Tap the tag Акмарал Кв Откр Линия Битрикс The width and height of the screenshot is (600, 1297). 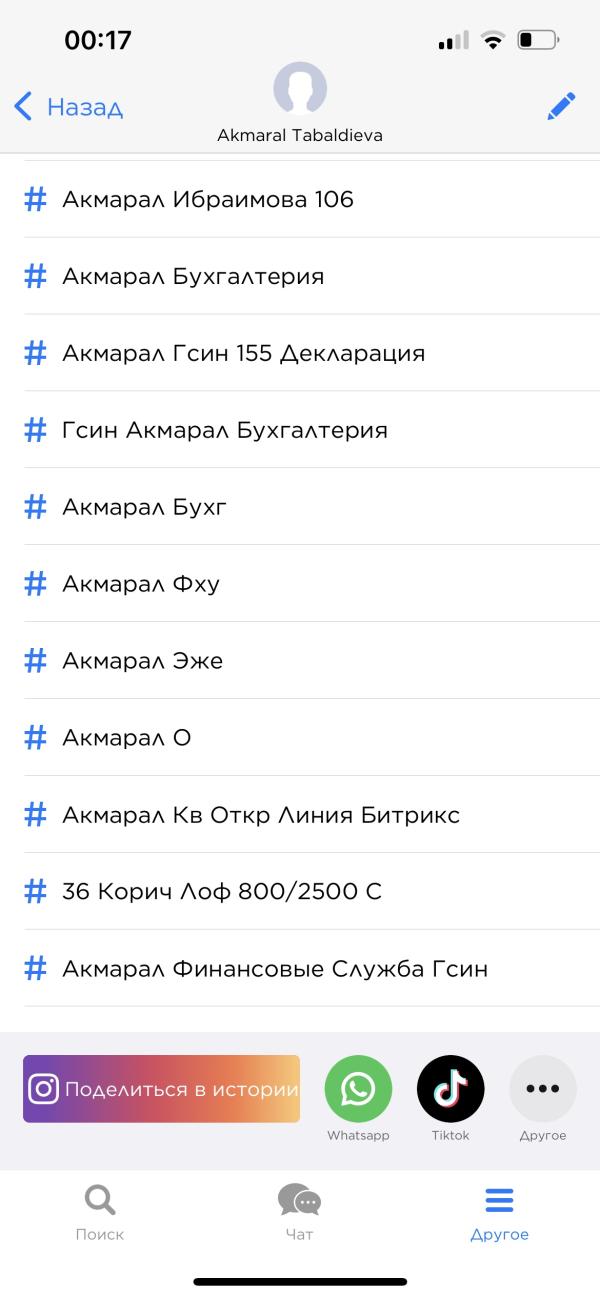click(x=261, y=815)
